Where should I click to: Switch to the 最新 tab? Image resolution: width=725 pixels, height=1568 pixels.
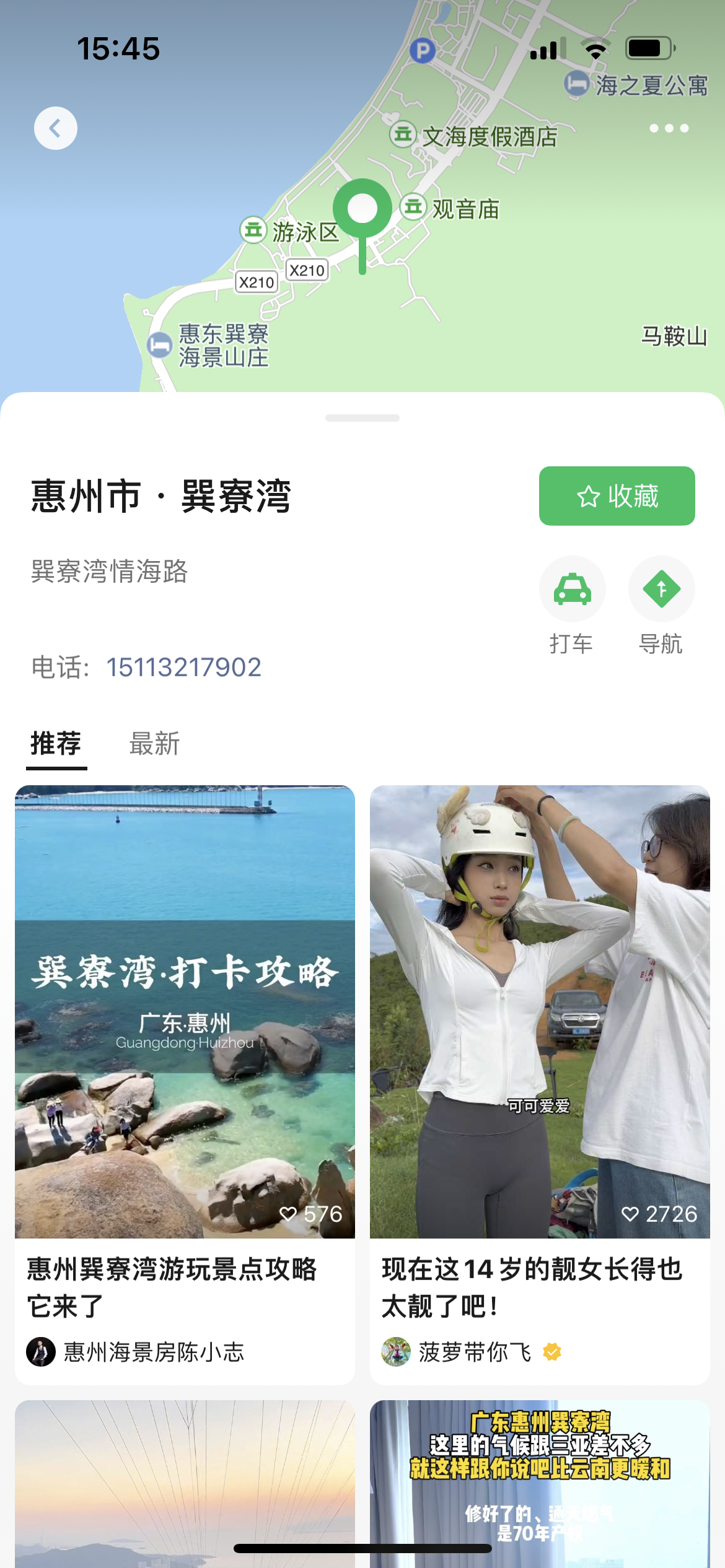point(154,744)
